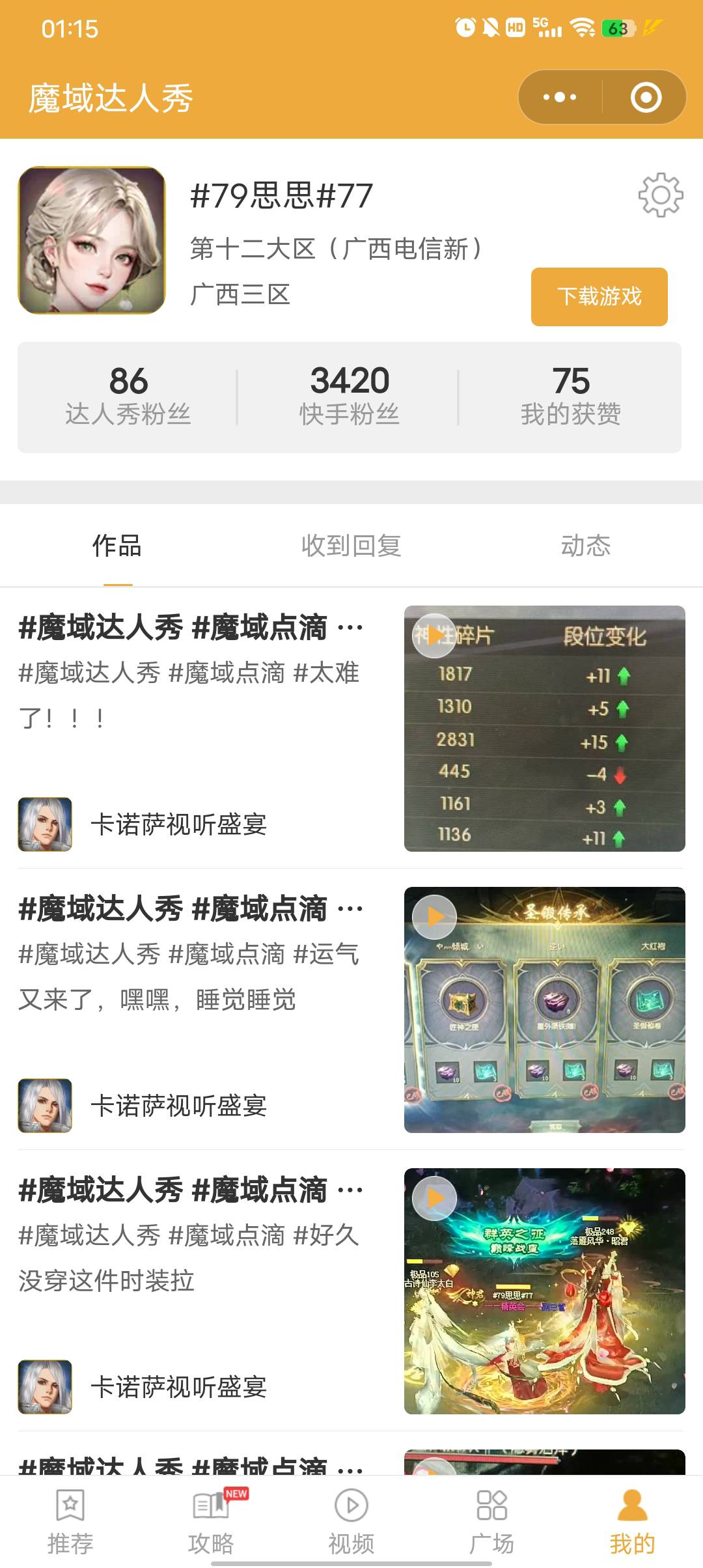The height and width of the screenshot is (1568, 703).
Task: Switch to the 收到回复 tab
Action: (351, 546)
